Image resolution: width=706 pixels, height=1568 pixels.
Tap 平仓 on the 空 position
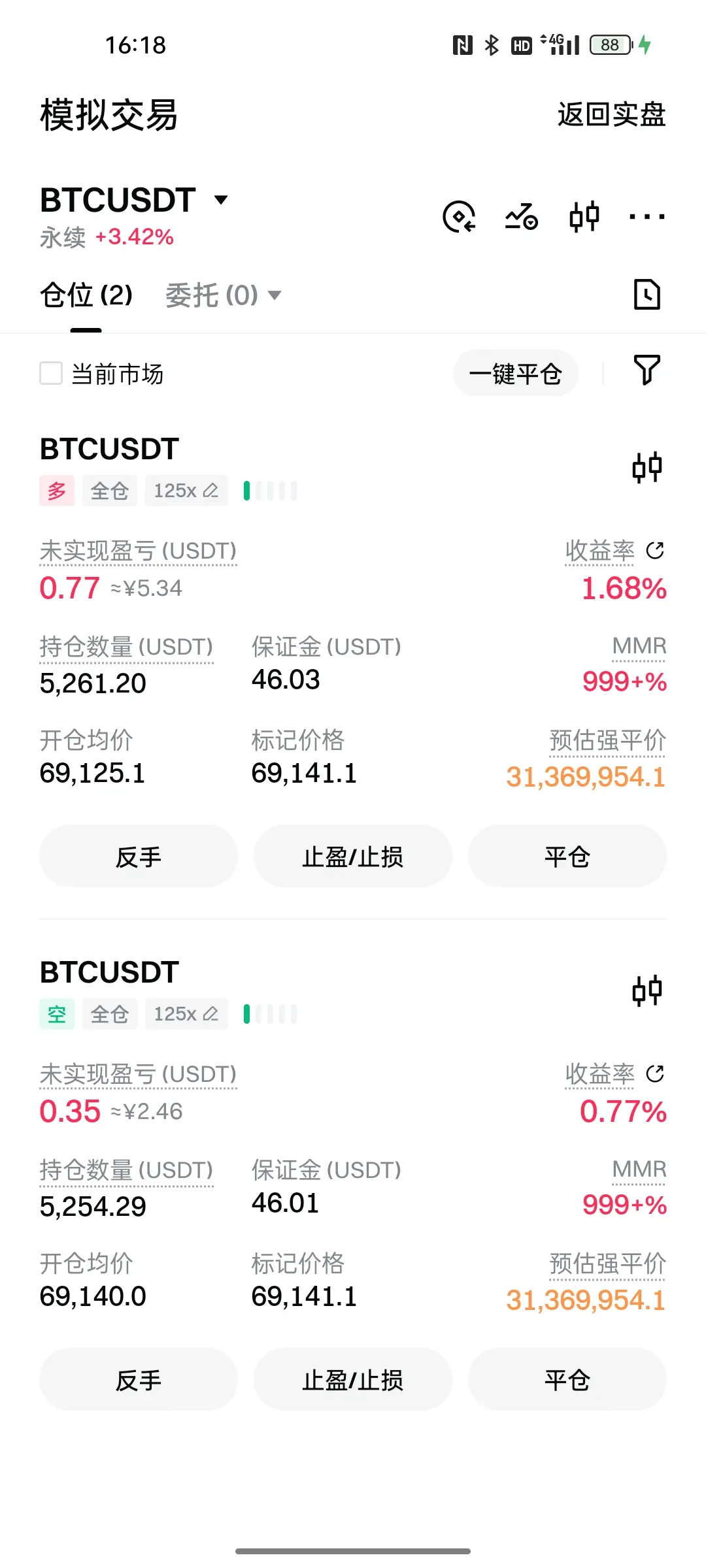567,1380
